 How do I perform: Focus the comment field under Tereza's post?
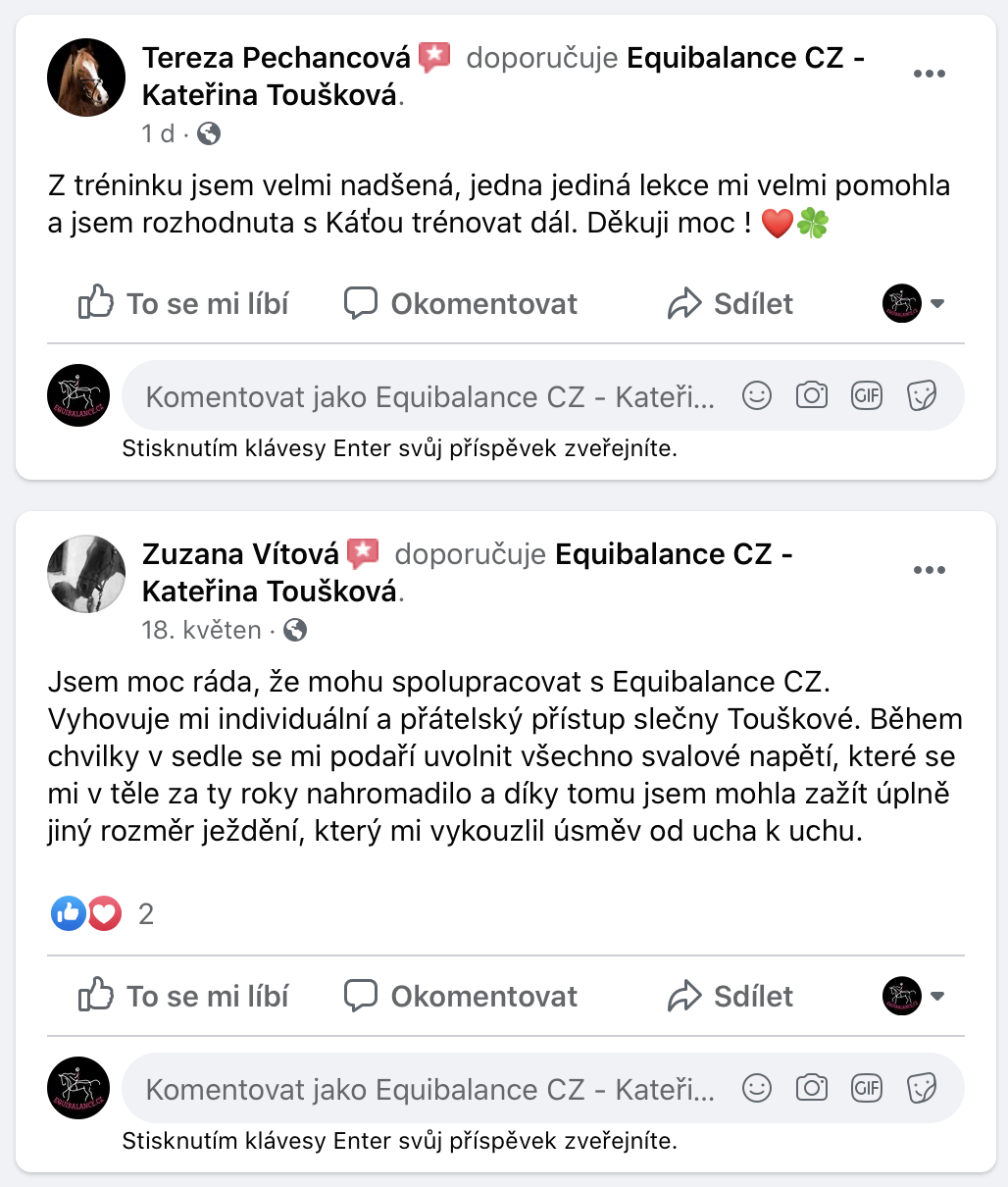429,397
